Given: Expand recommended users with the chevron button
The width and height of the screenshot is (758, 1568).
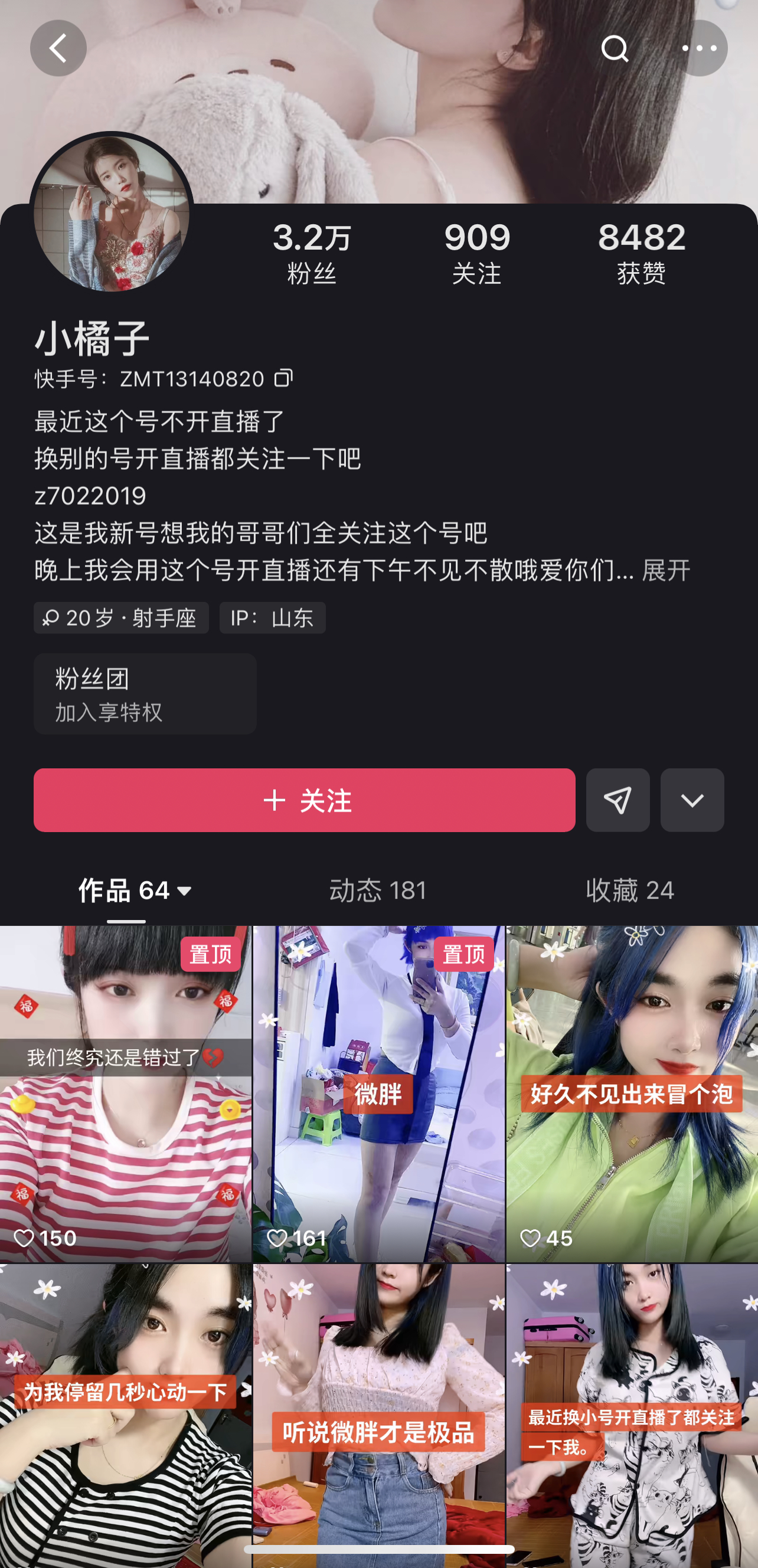Looking at the screenshot, I should coord(692,800).
